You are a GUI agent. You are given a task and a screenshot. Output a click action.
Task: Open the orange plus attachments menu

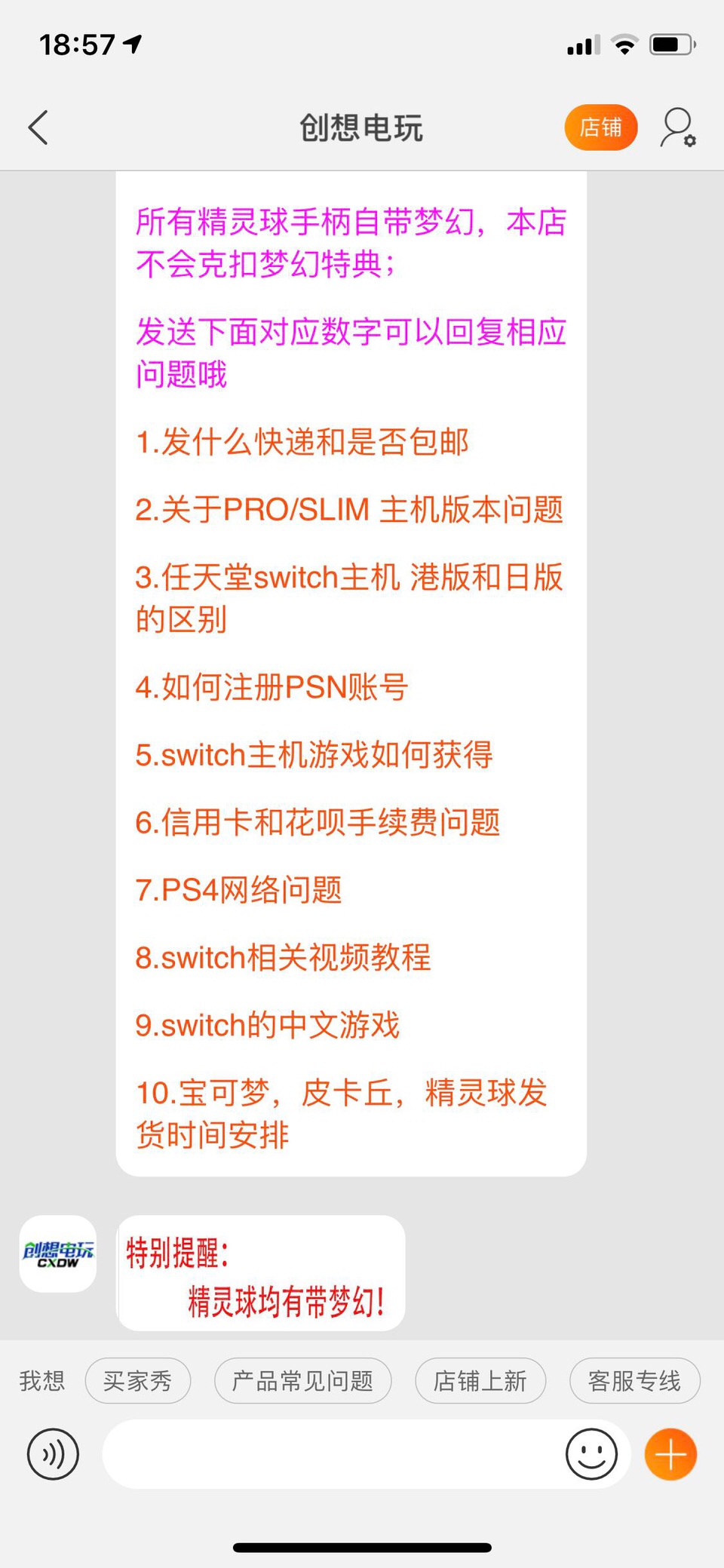[x=670, y=1453]
